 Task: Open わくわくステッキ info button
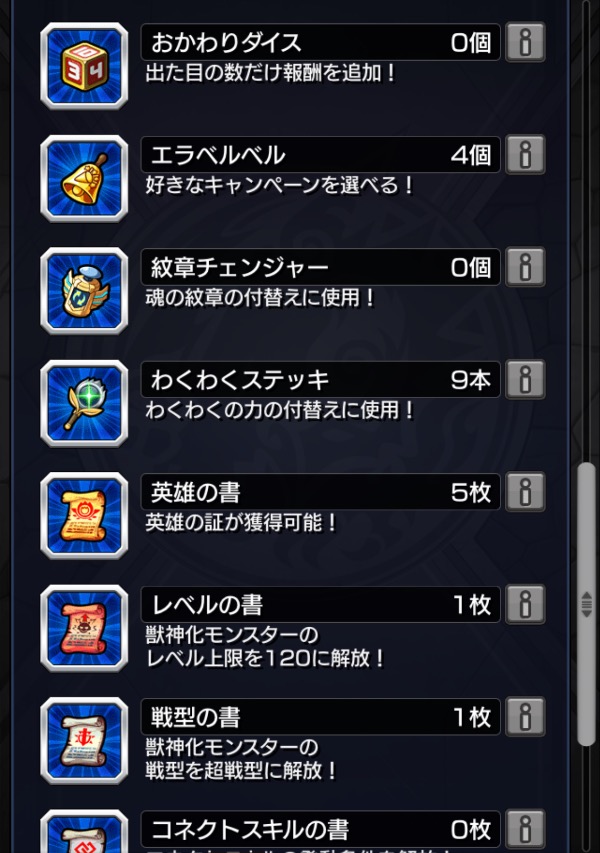point(525,380)
